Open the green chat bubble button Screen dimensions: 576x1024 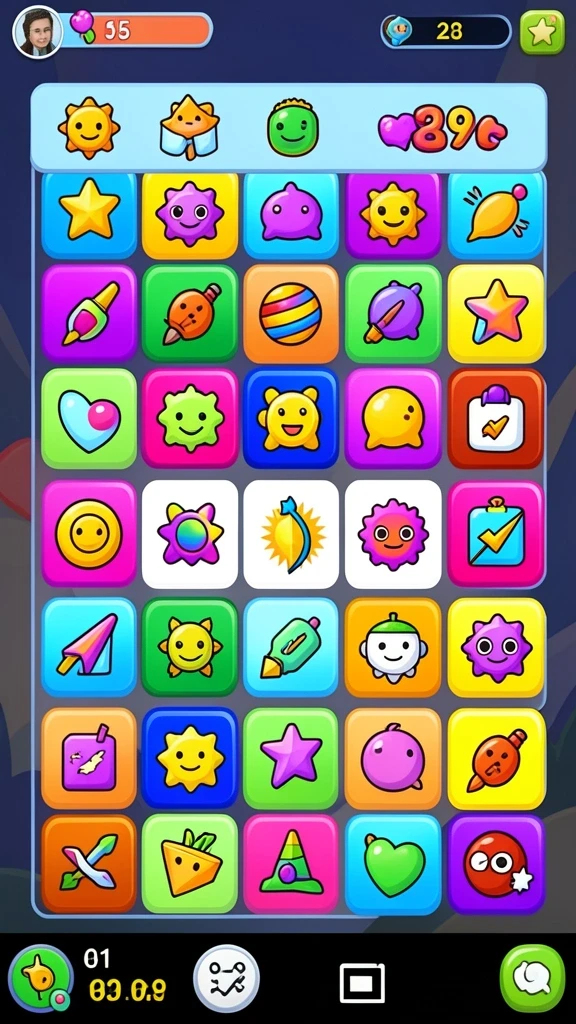pyautogui.click(x=533, y=978)
